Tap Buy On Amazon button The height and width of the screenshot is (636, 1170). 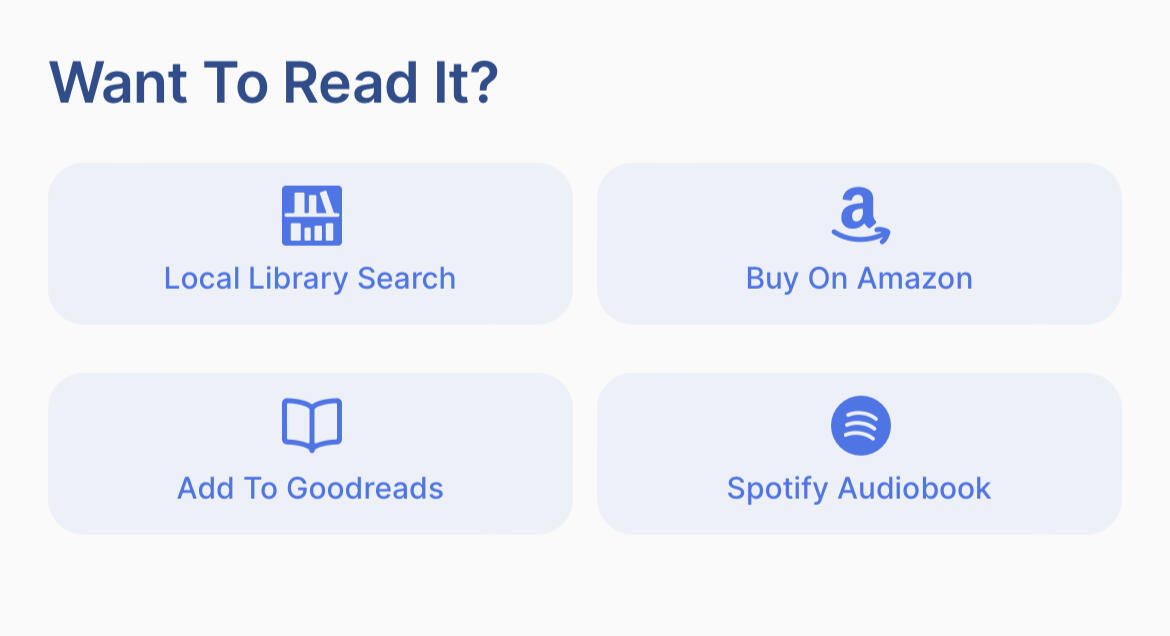(859, 244)
